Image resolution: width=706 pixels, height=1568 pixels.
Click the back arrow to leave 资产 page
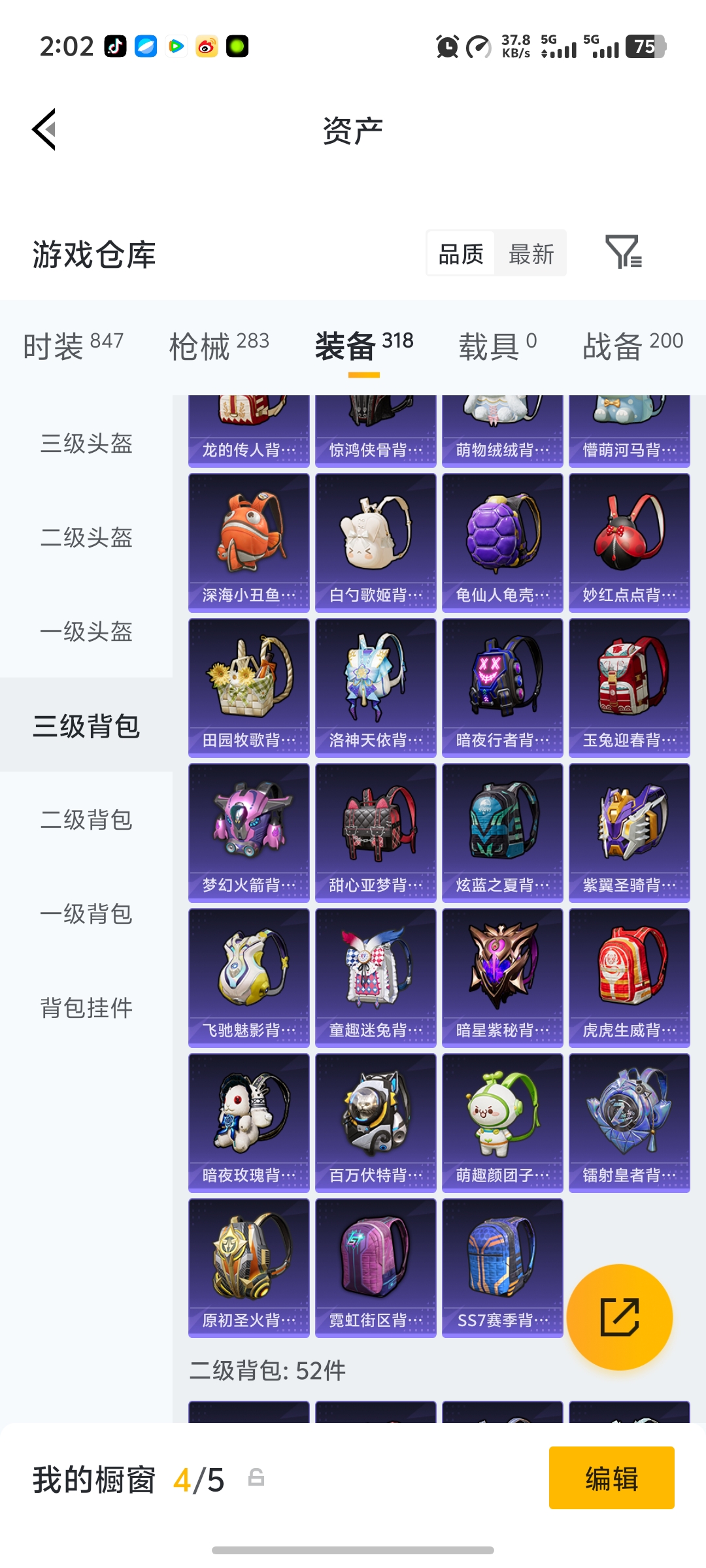pos(44,129)
